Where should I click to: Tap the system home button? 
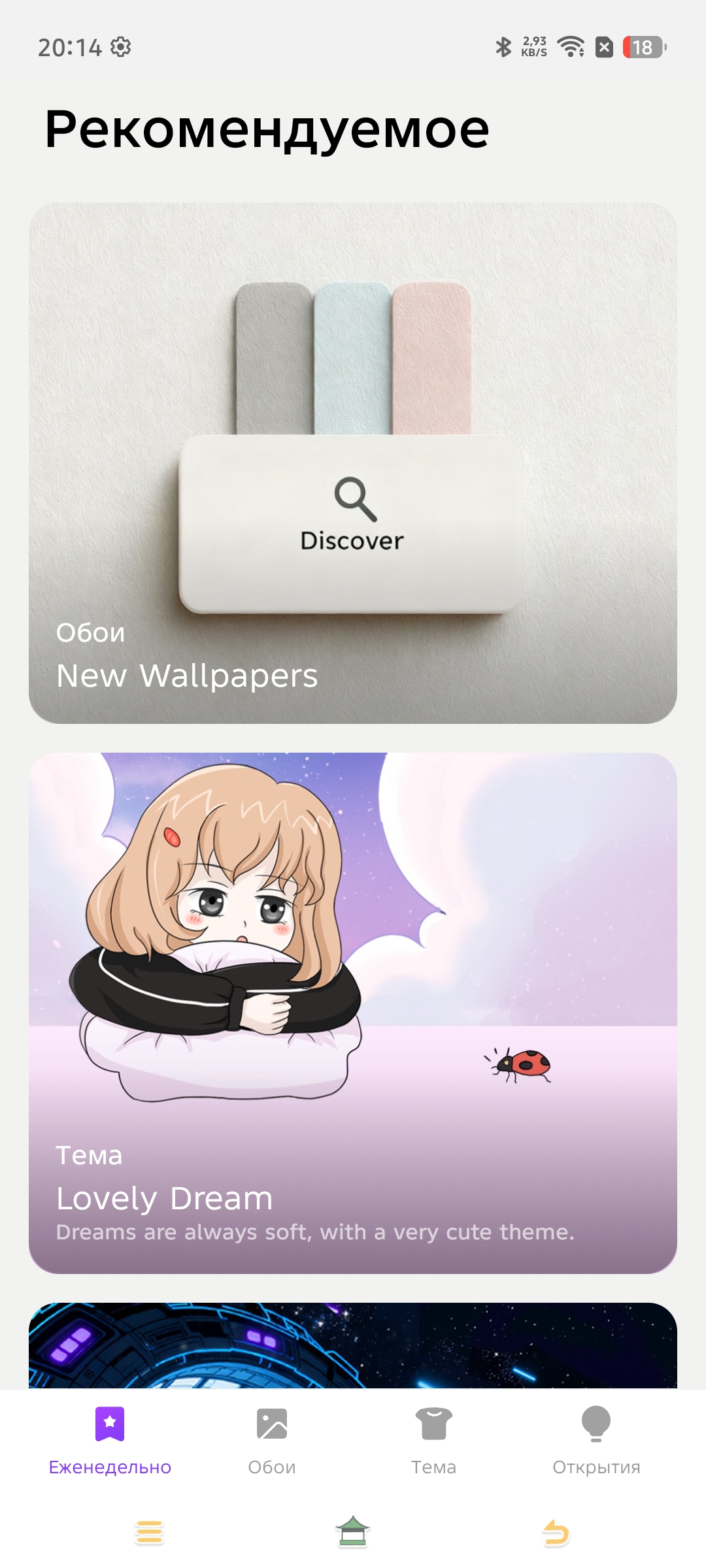tap(353, 1532)
